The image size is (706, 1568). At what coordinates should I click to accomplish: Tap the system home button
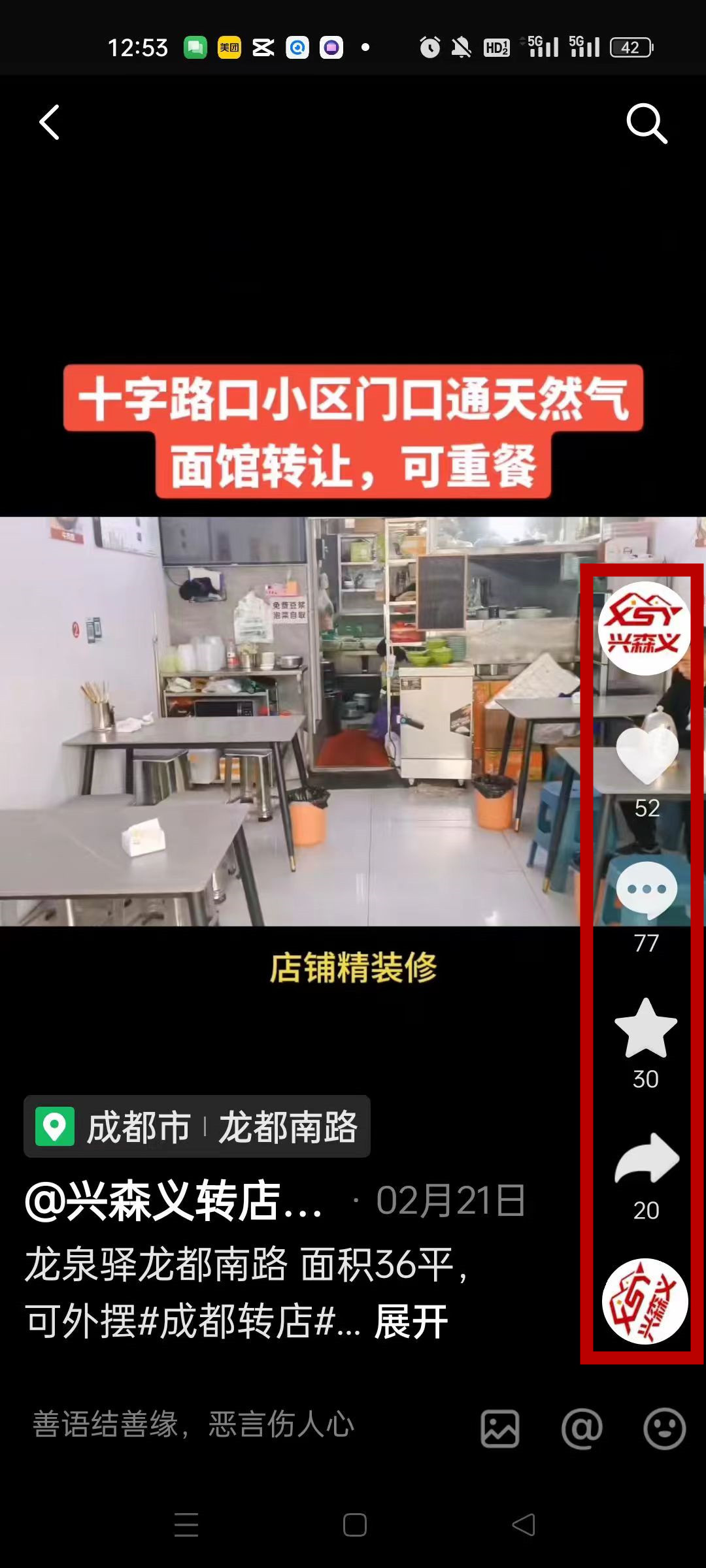(x=354, y=1525)
